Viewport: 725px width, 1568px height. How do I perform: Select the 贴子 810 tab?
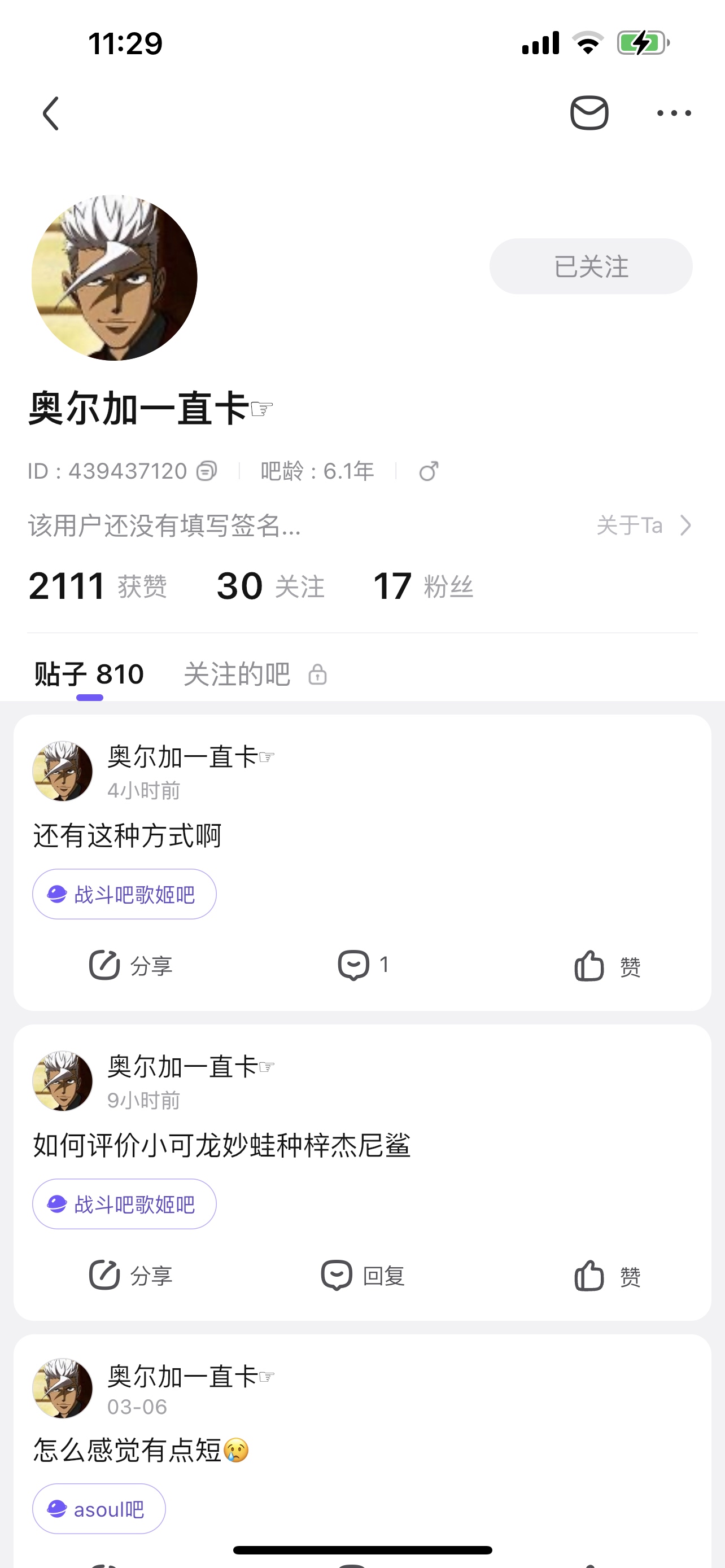coord(89,674)
